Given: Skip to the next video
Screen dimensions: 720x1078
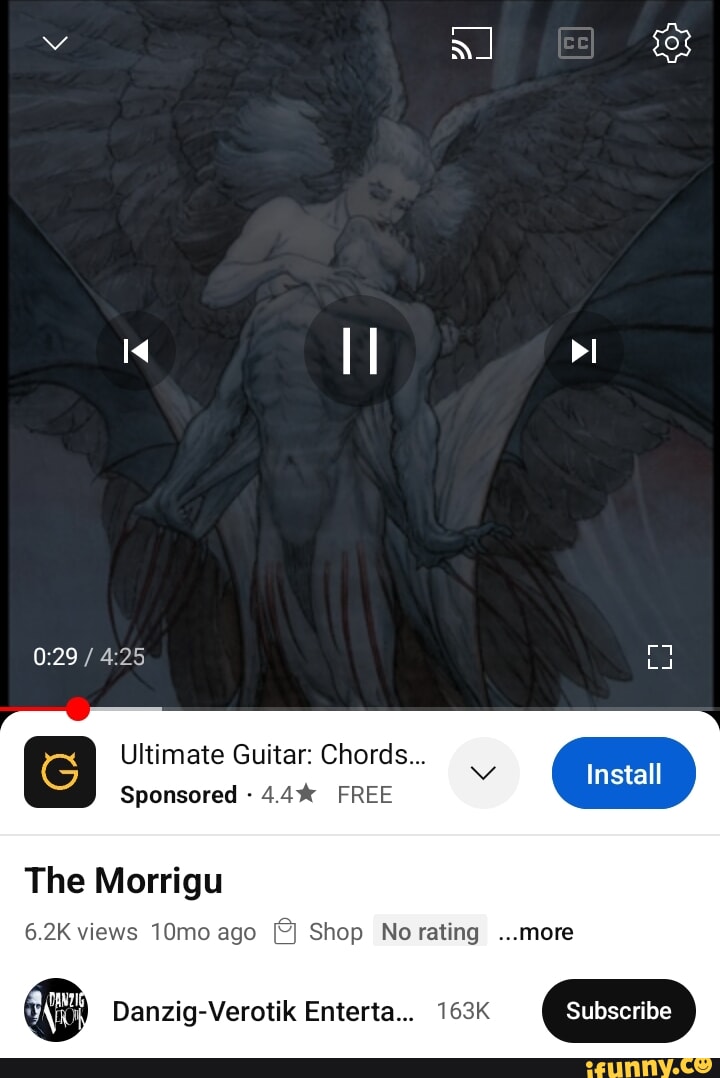Looking at the screenshot, I should click(584, 350).
